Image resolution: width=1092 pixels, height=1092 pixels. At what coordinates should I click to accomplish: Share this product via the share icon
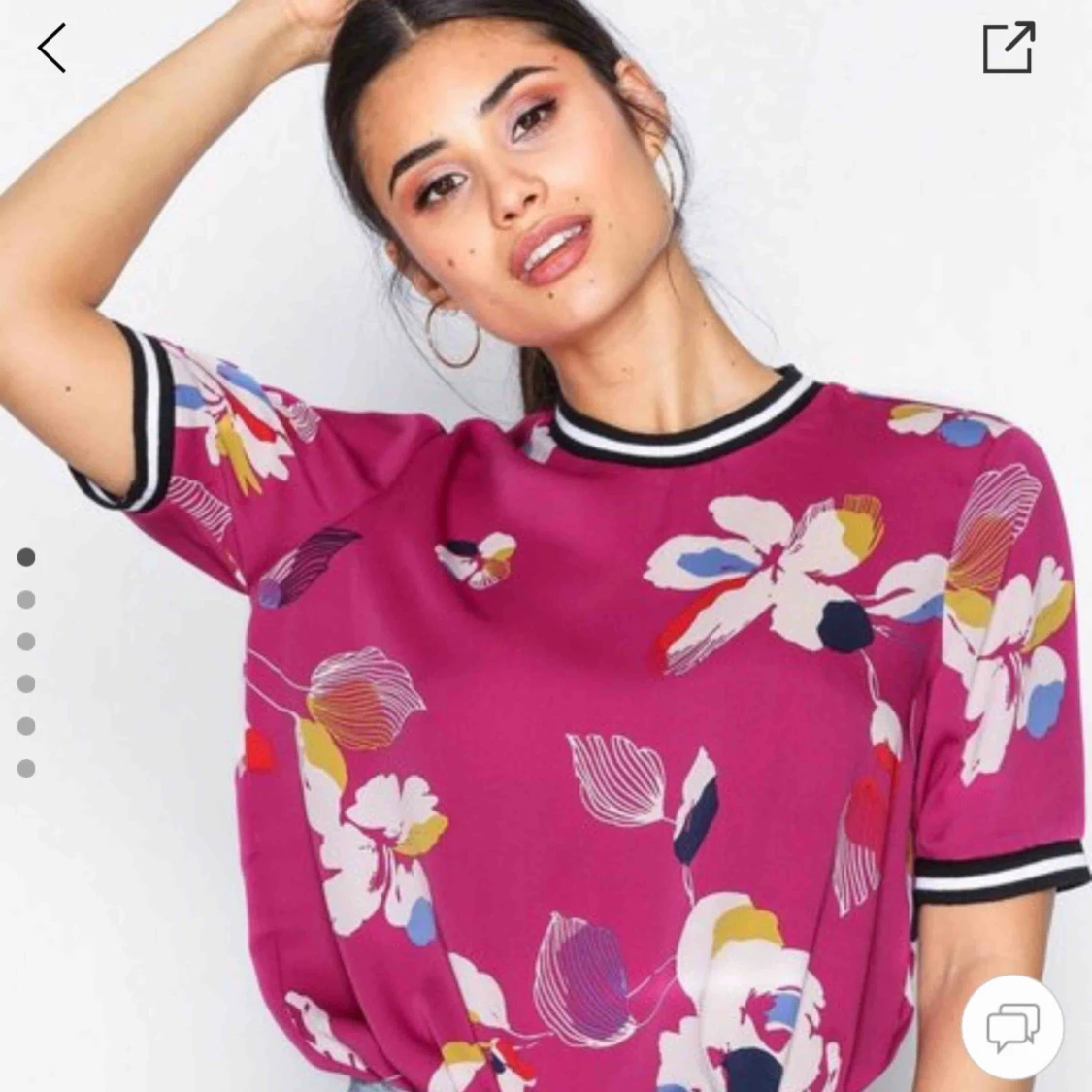click(x=1009, y=48)
